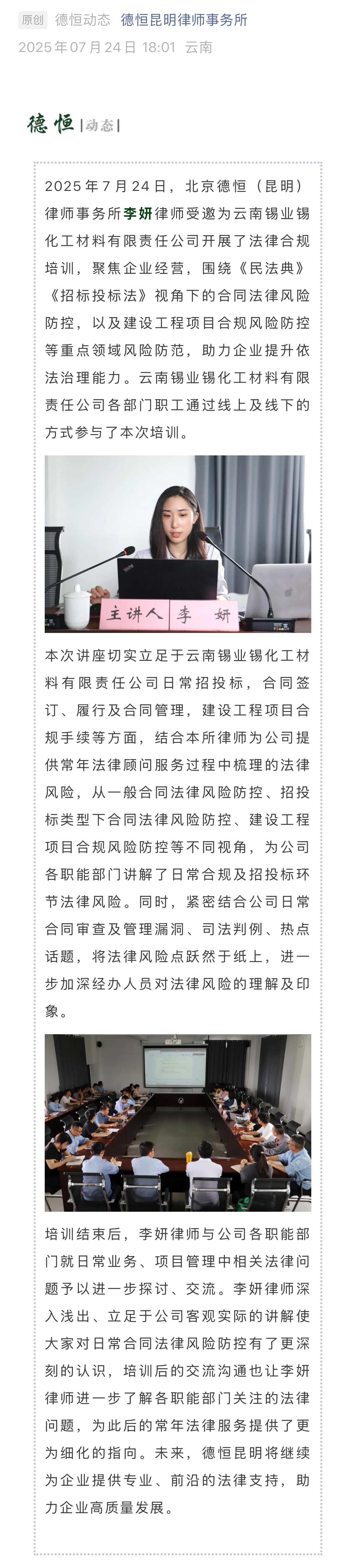View the photo of speaker 李妍
This screenshot has width=356, height=1568.
tap(177, 544)
